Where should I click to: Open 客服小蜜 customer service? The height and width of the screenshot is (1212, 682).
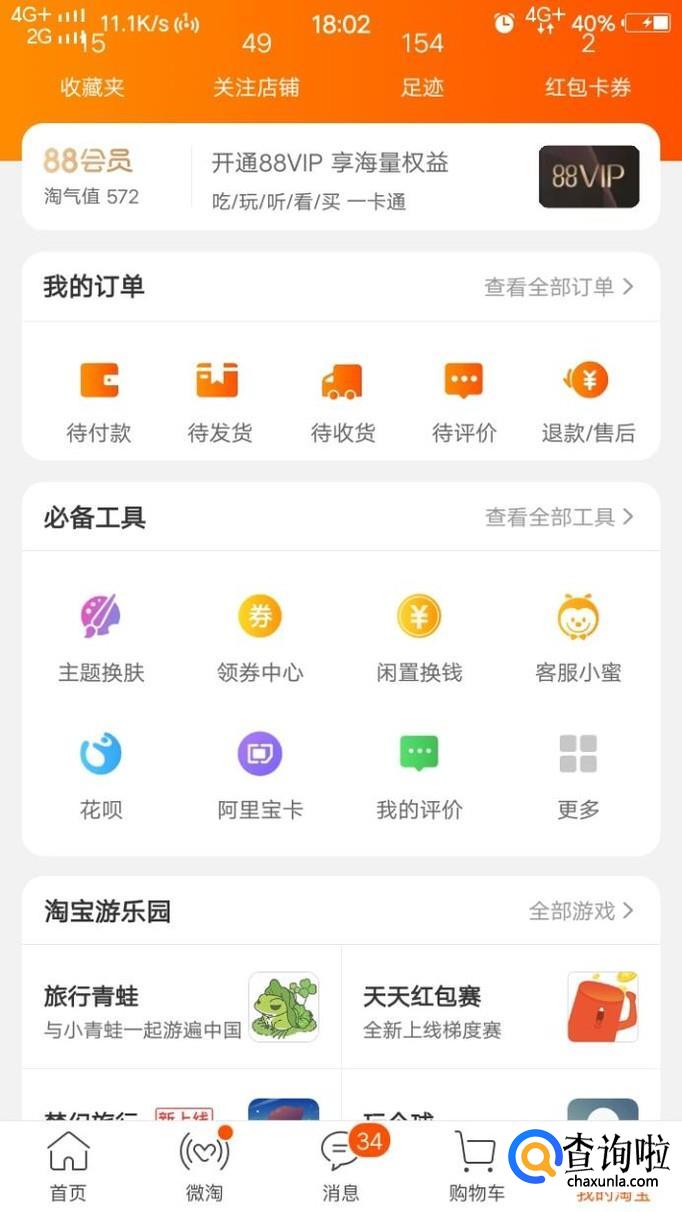click(x=578, y=636)
